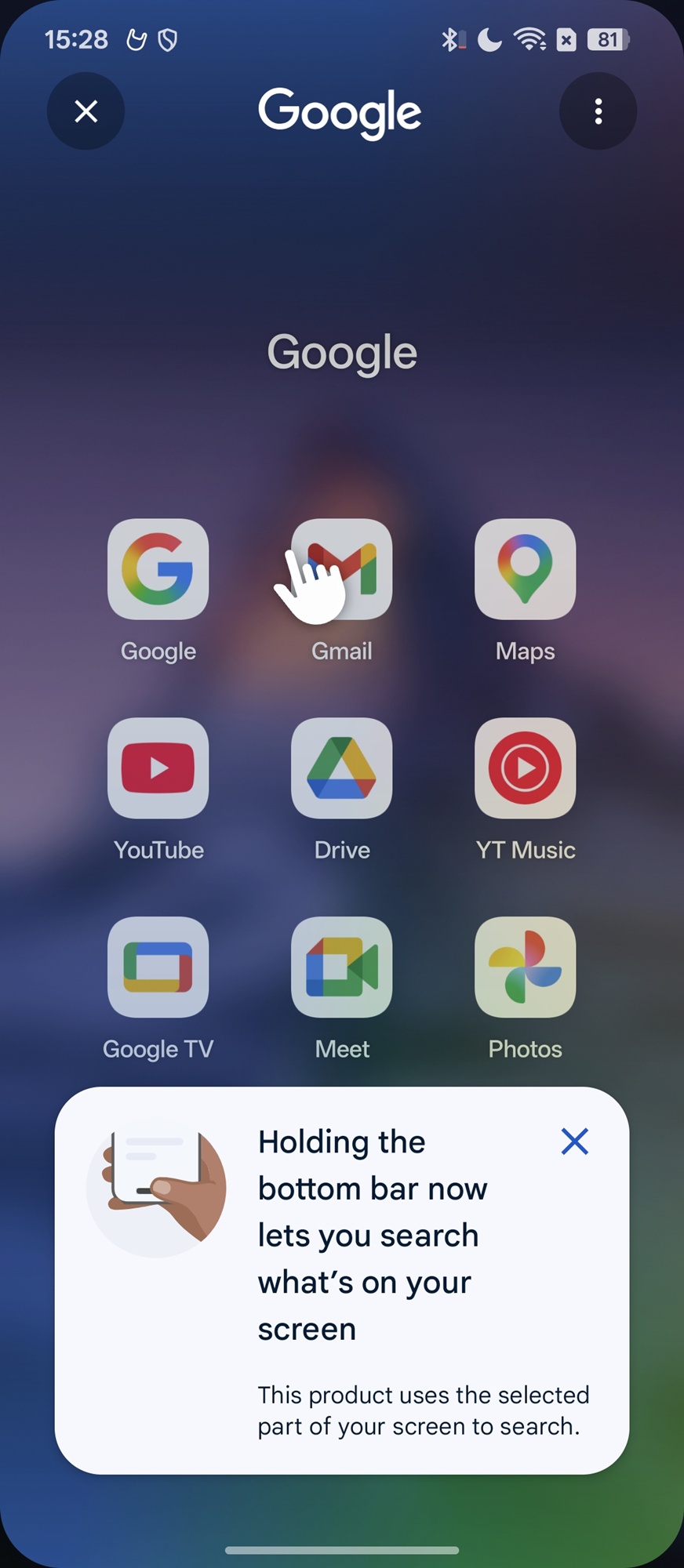Close the Google overlay with the X button
The image size is (684, 1568).
[x=85, y=111]
